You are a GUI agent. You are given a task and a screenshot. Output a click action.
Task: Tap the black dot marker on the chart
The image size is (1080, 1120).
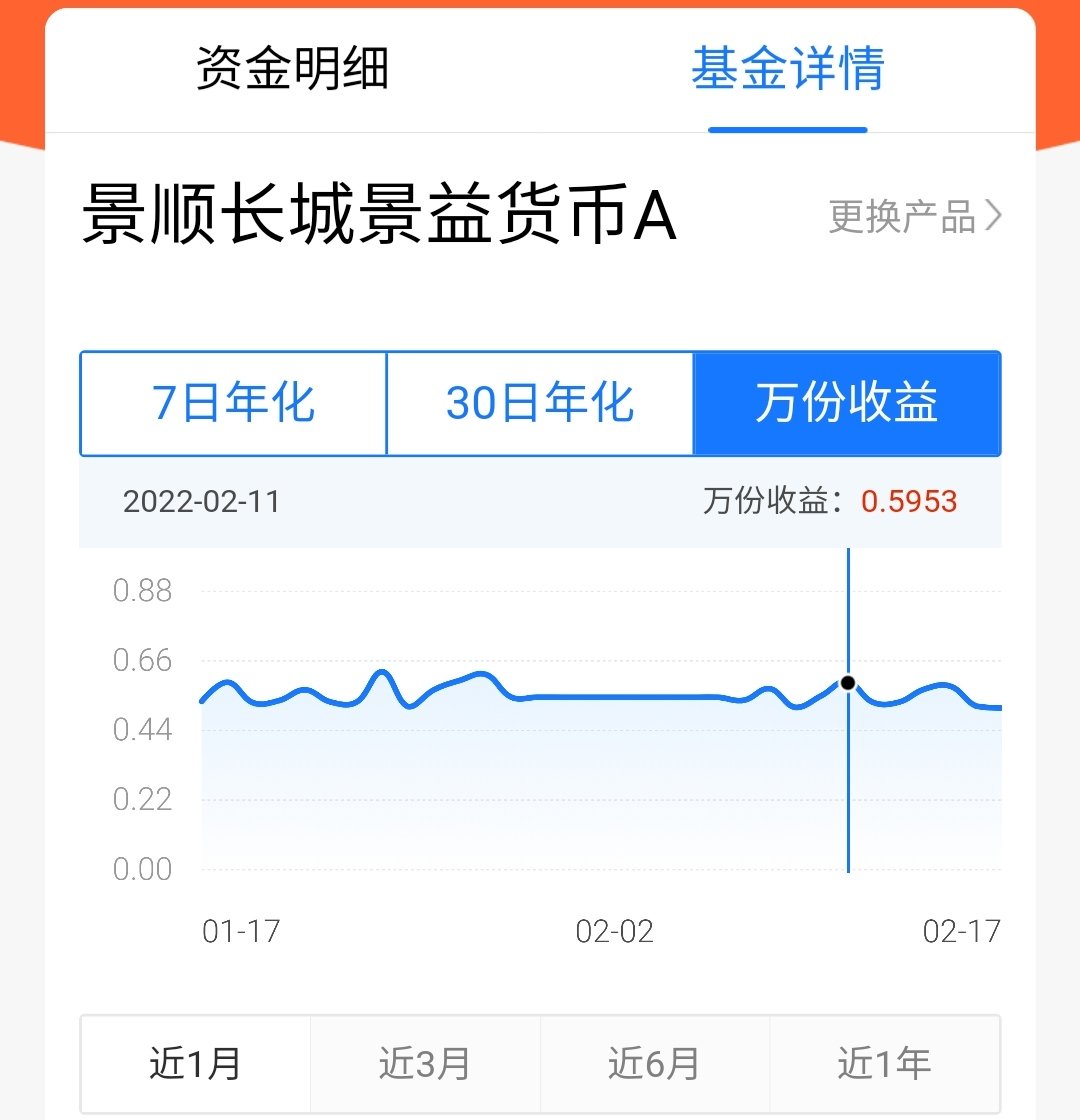pos(847,683)
